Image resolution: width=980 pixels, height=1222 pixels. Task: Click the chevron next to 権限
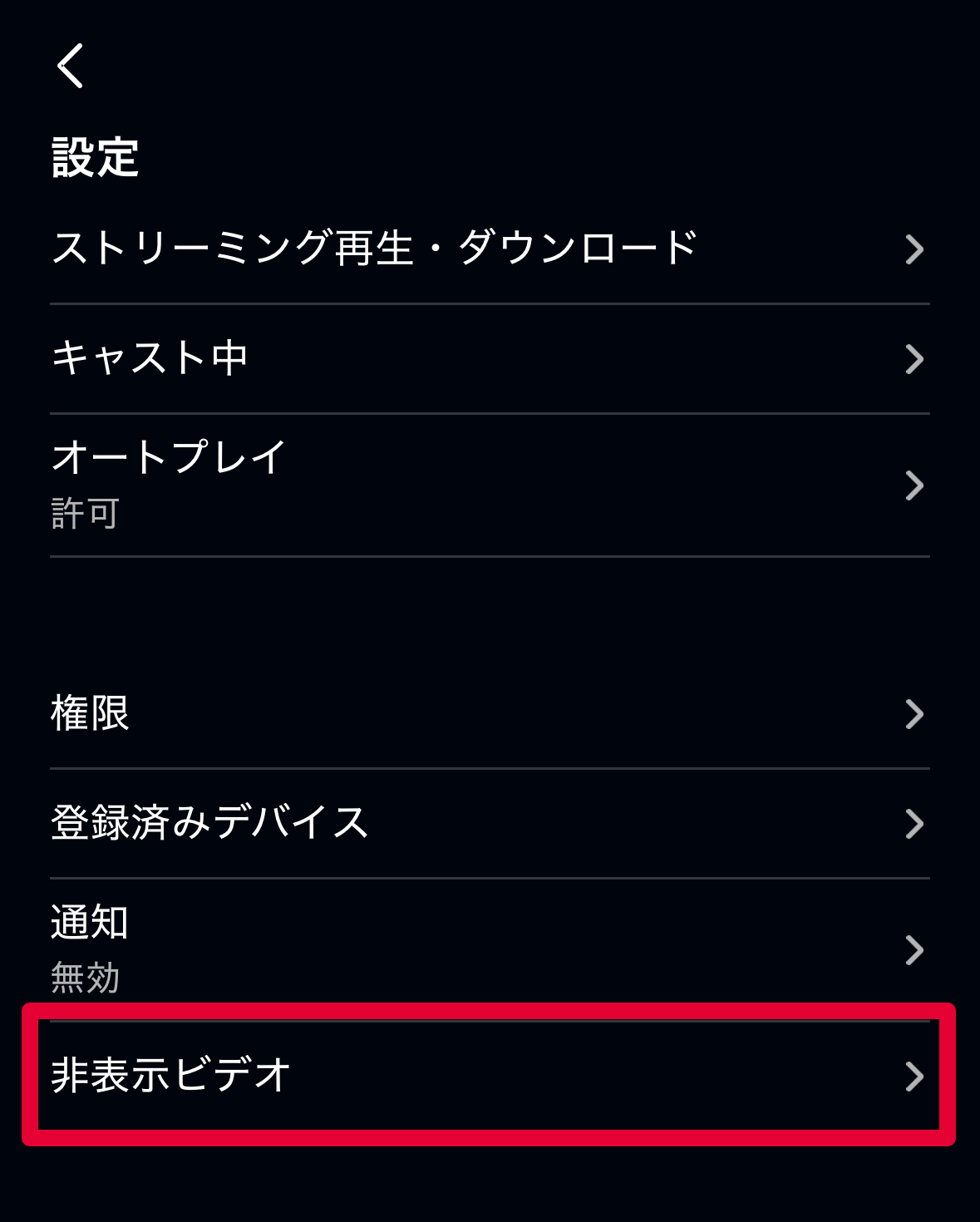pyautogui.click(x=914, y=713)
